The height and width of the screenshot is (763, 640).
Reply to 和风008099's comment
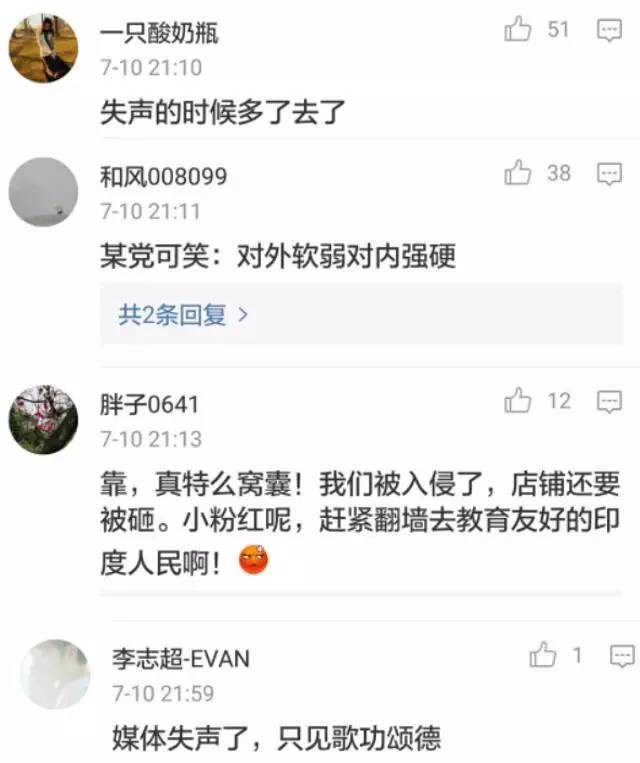pos(609,174)
